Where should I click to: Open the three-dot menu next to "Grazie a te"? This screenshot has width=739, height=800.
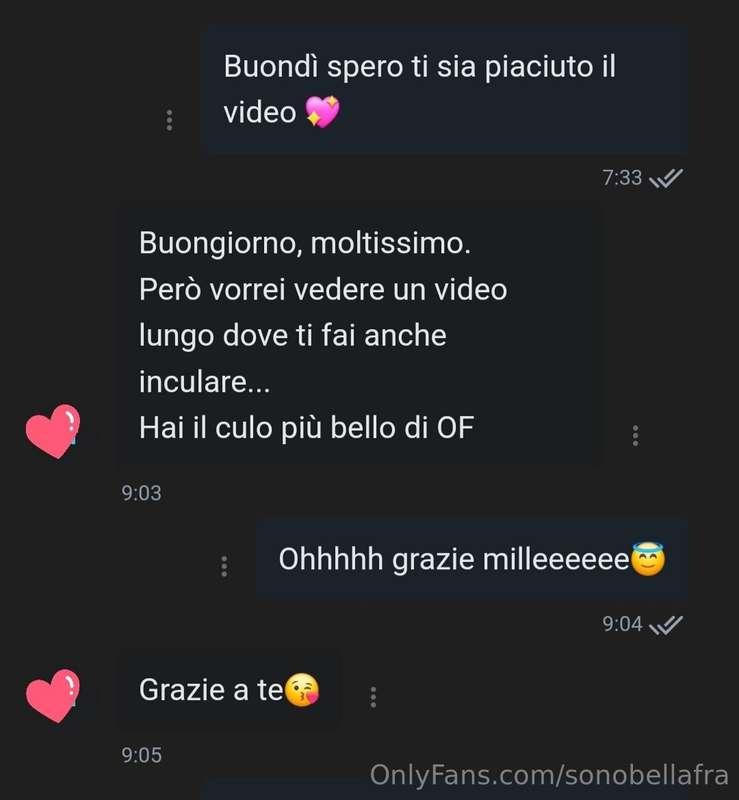tap(373, 696)
